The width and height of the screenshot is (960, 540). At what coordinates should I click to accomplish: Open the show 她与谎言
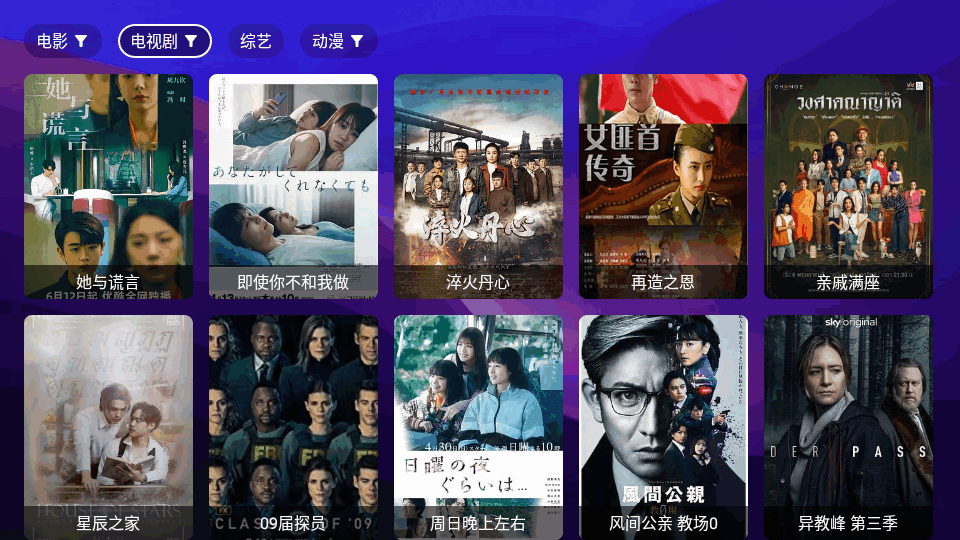(x=108, y=185)
